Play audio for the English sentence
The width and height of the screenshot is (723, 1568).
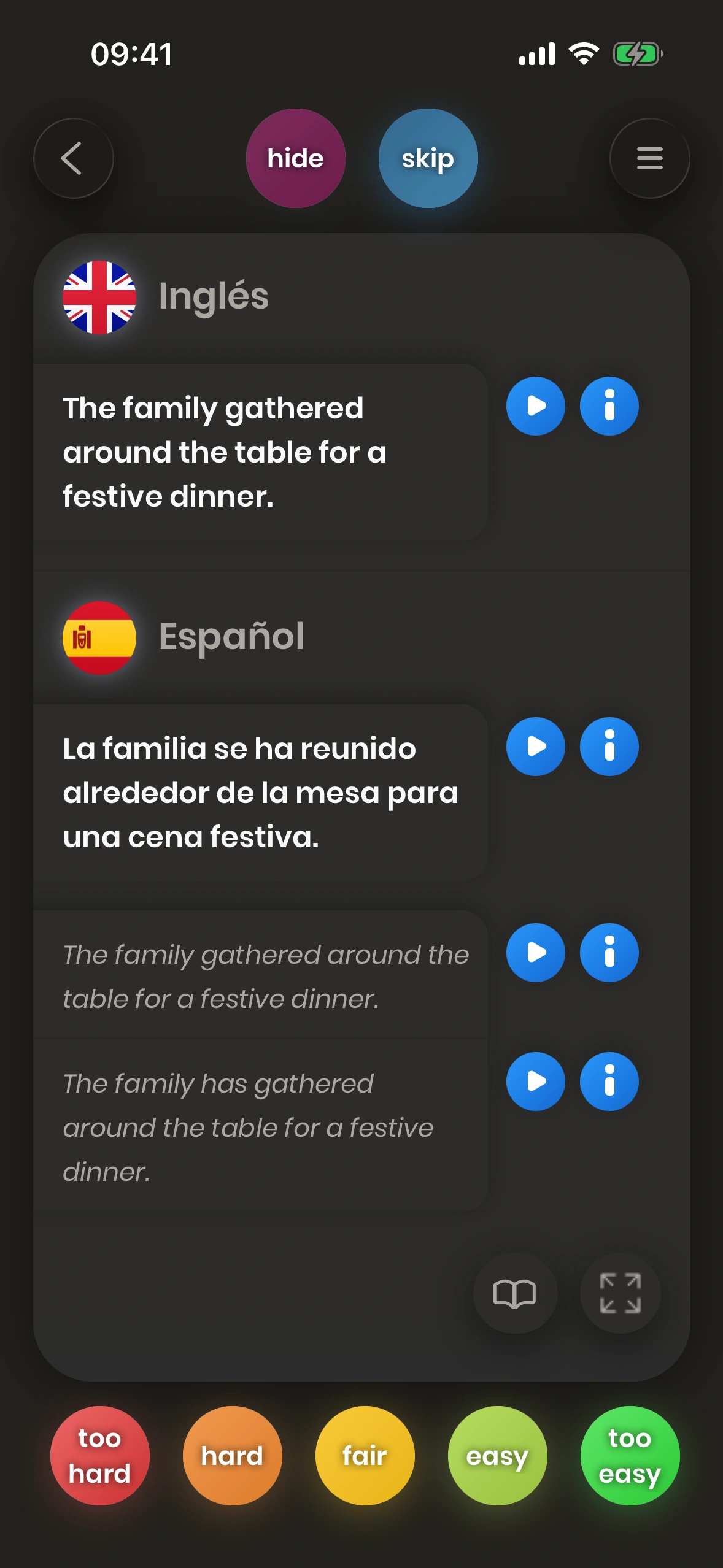click(535, 406)
